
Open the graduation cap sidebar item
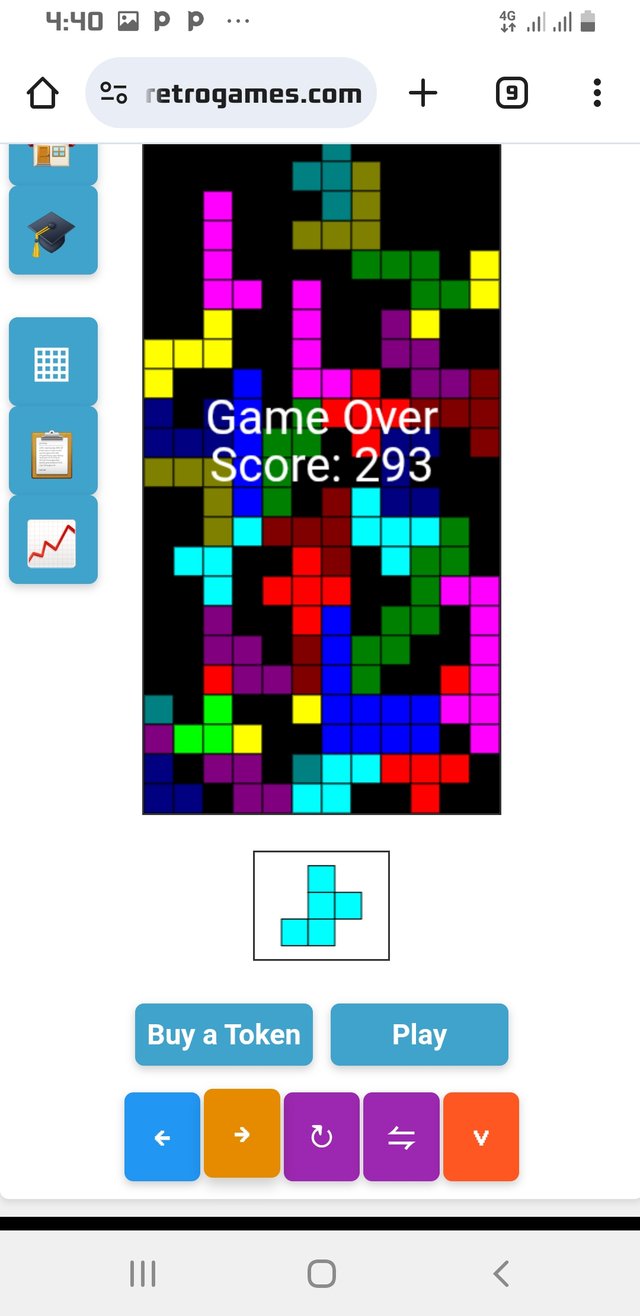53,231
